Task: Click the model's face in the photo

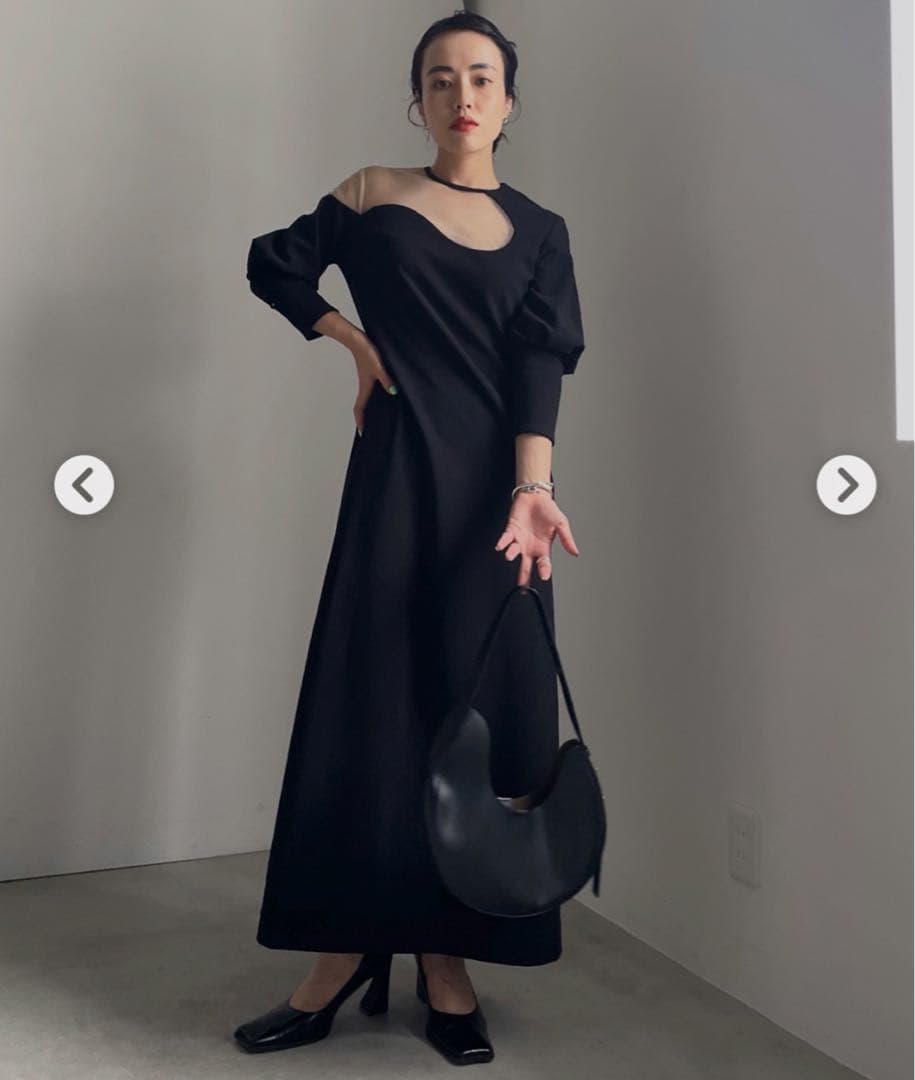Action: coord(463,85)
